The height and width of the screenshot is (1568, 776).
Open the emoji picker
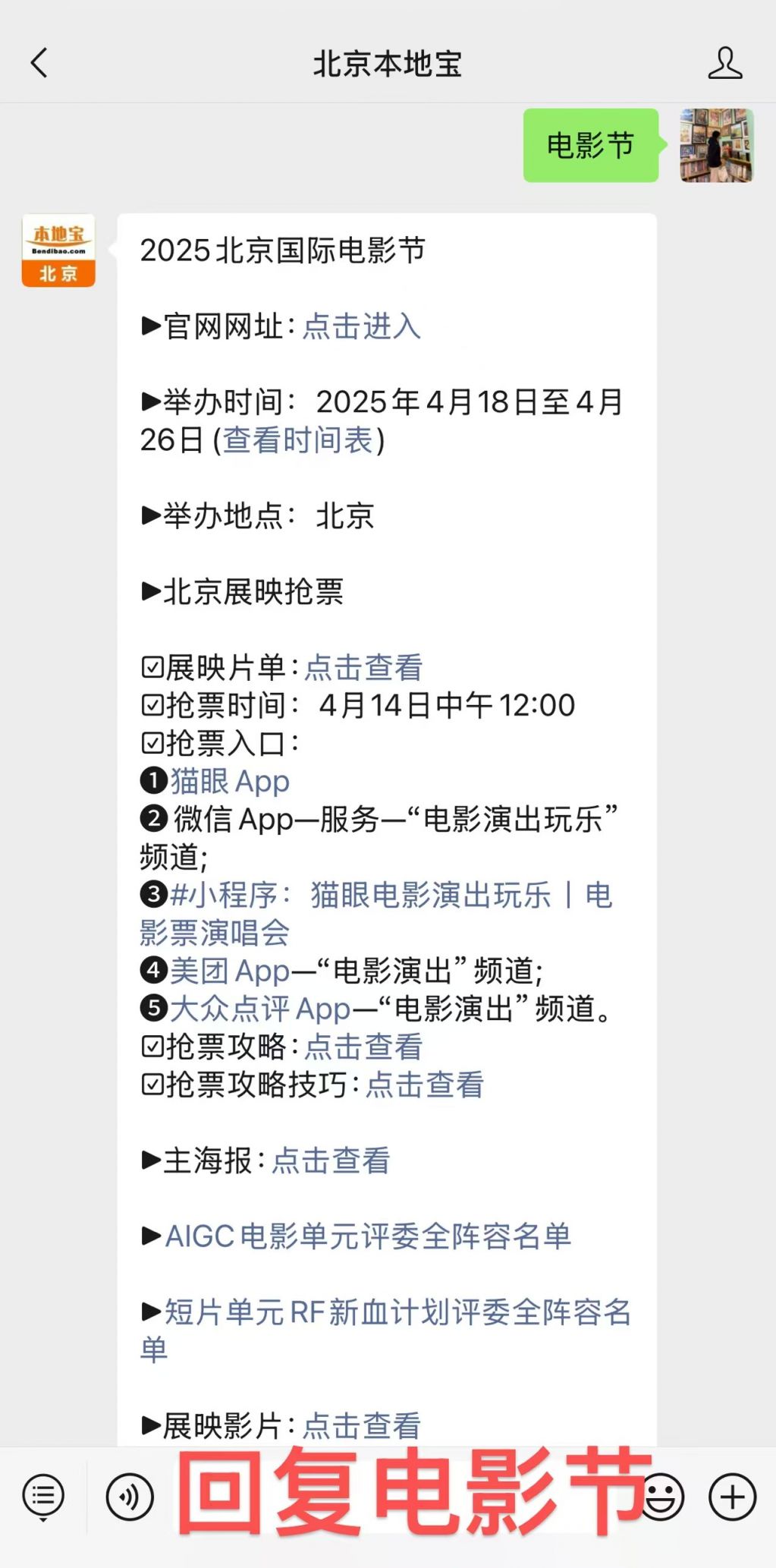tap(663, 1497)
